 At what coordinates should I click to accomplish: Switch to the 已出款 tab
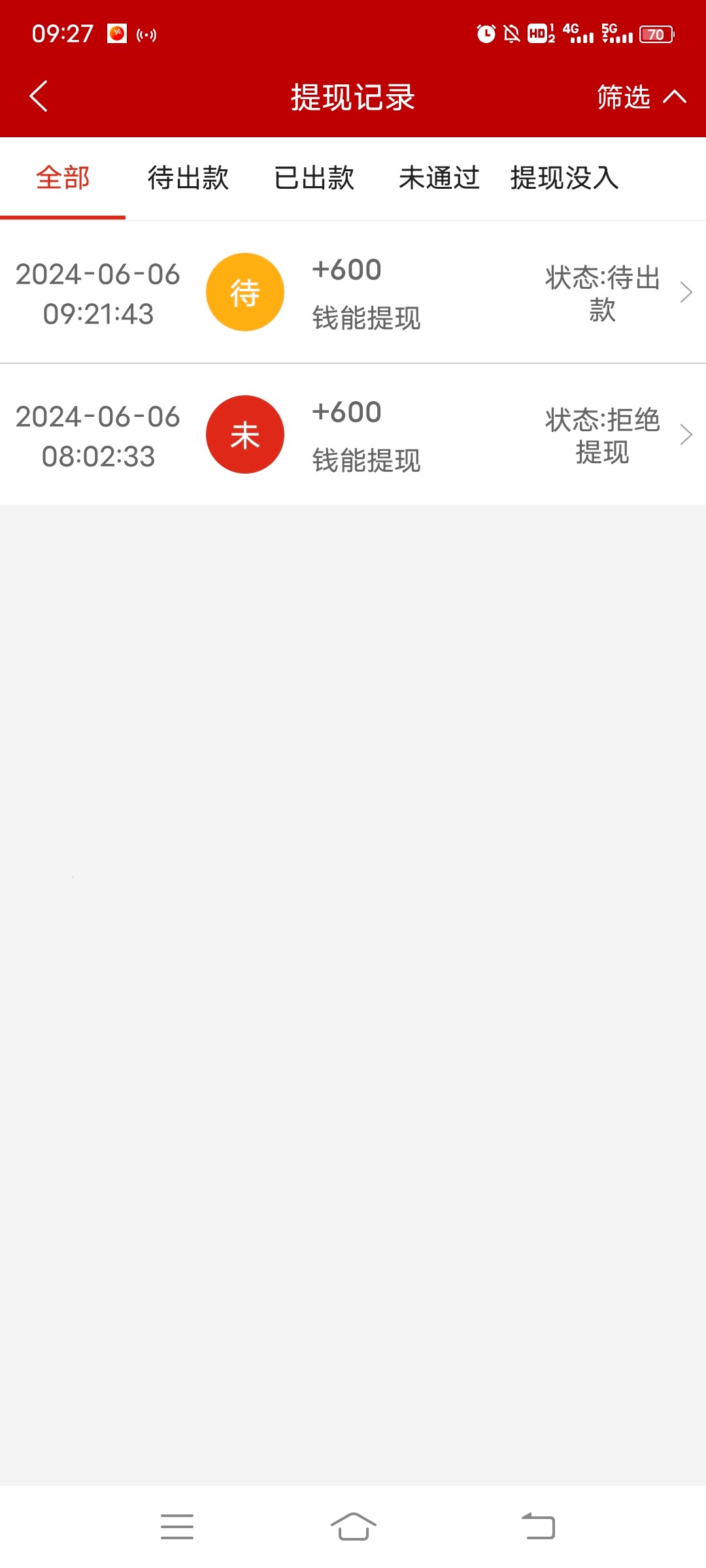tap(314, 178)
